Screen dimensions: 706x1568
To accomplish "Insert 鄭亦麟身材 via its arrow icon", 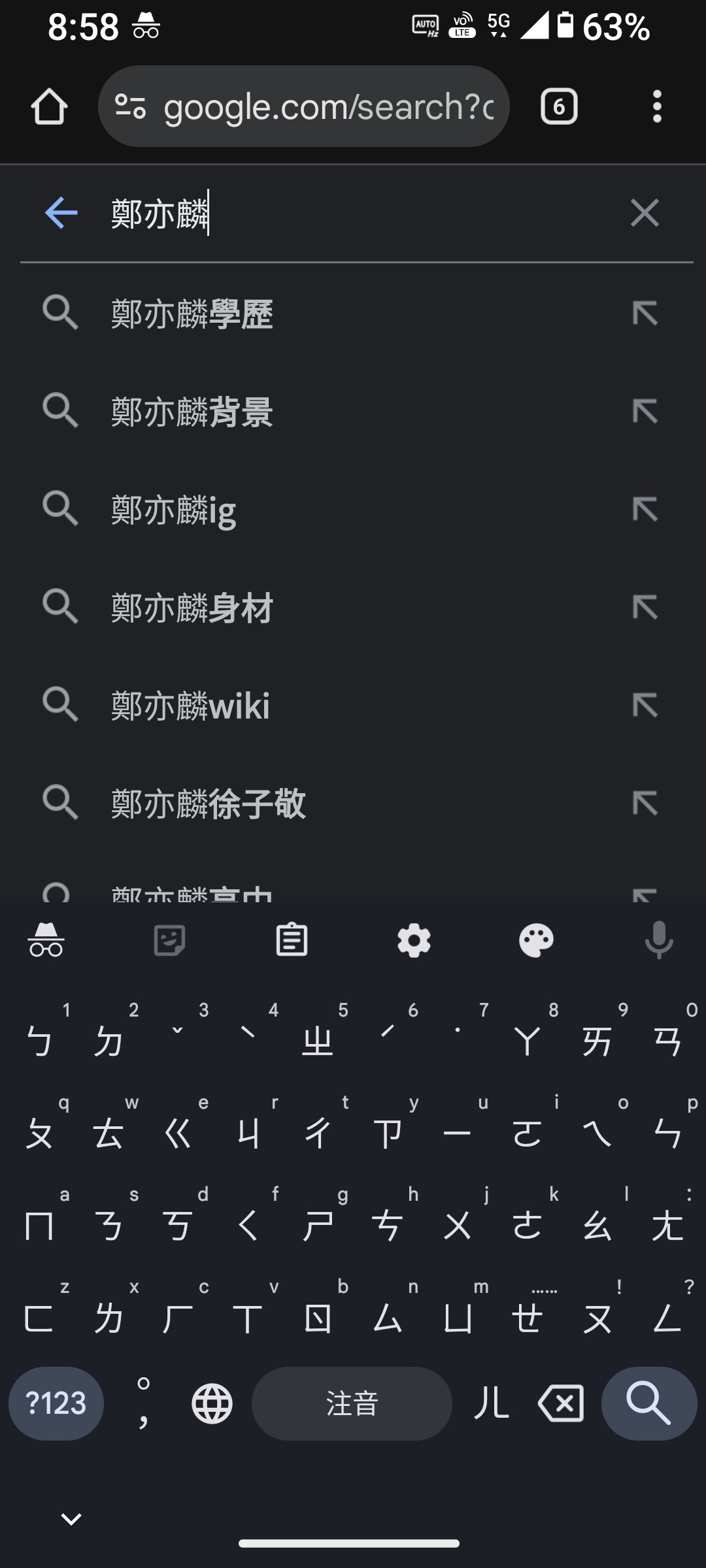I will [x=645, y=608].
